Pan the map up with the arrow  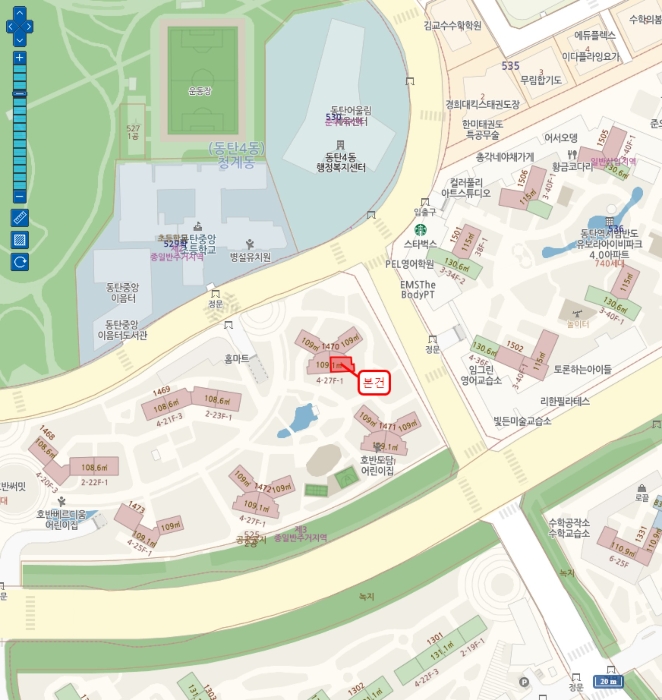click(19, 14)
